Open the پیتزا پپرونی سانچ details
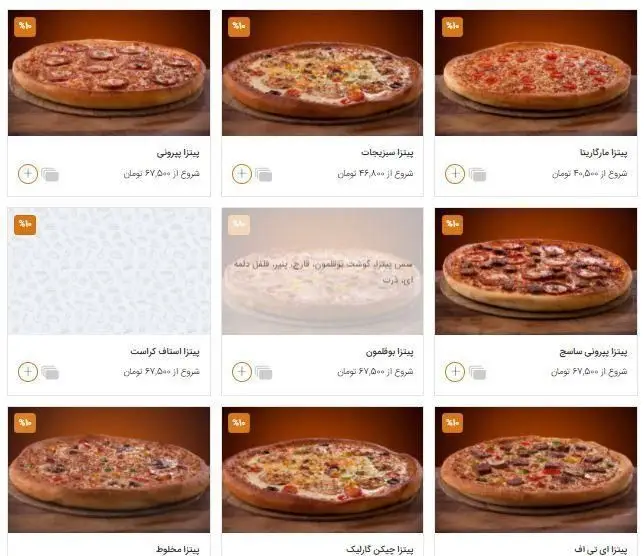This screenshot has height=556, width=644. [x=535, y=272]
